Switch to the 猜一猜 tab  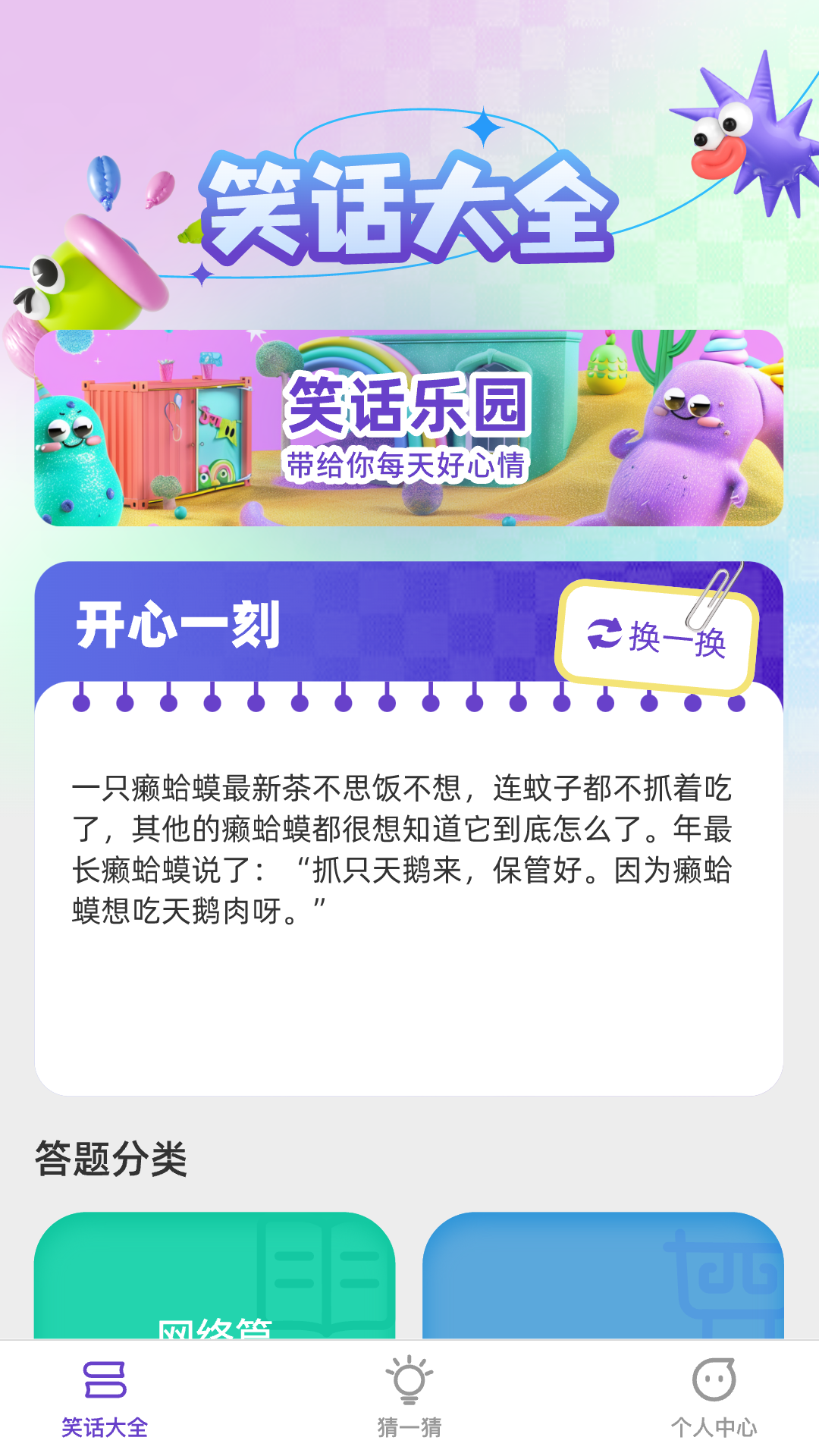409,1397
